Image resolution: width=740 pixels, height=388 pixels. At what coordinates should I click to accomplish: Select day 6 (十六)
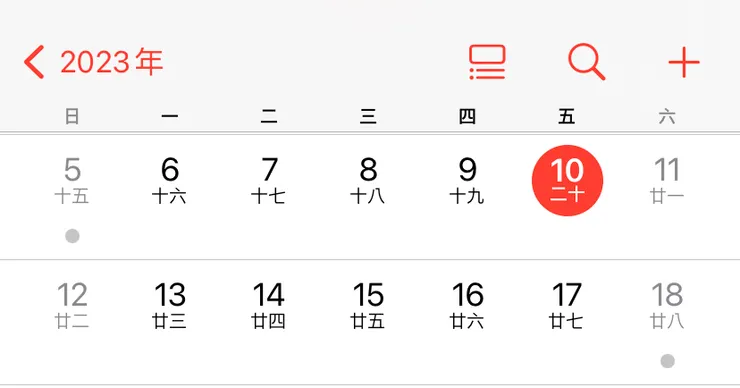(x=170, y=180)
